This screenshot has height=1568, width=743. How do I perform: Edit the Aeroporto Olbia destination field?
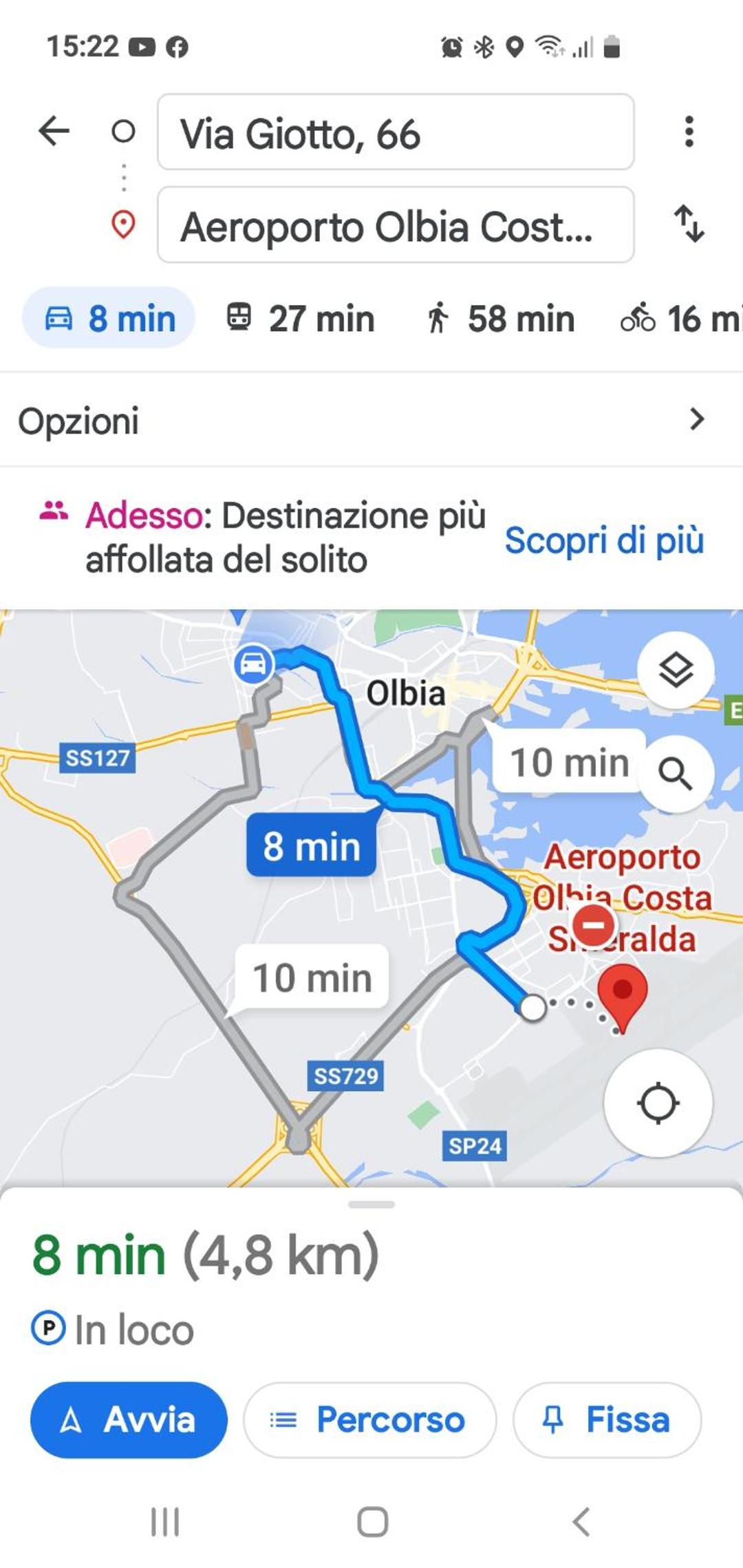tap(396, 225)
